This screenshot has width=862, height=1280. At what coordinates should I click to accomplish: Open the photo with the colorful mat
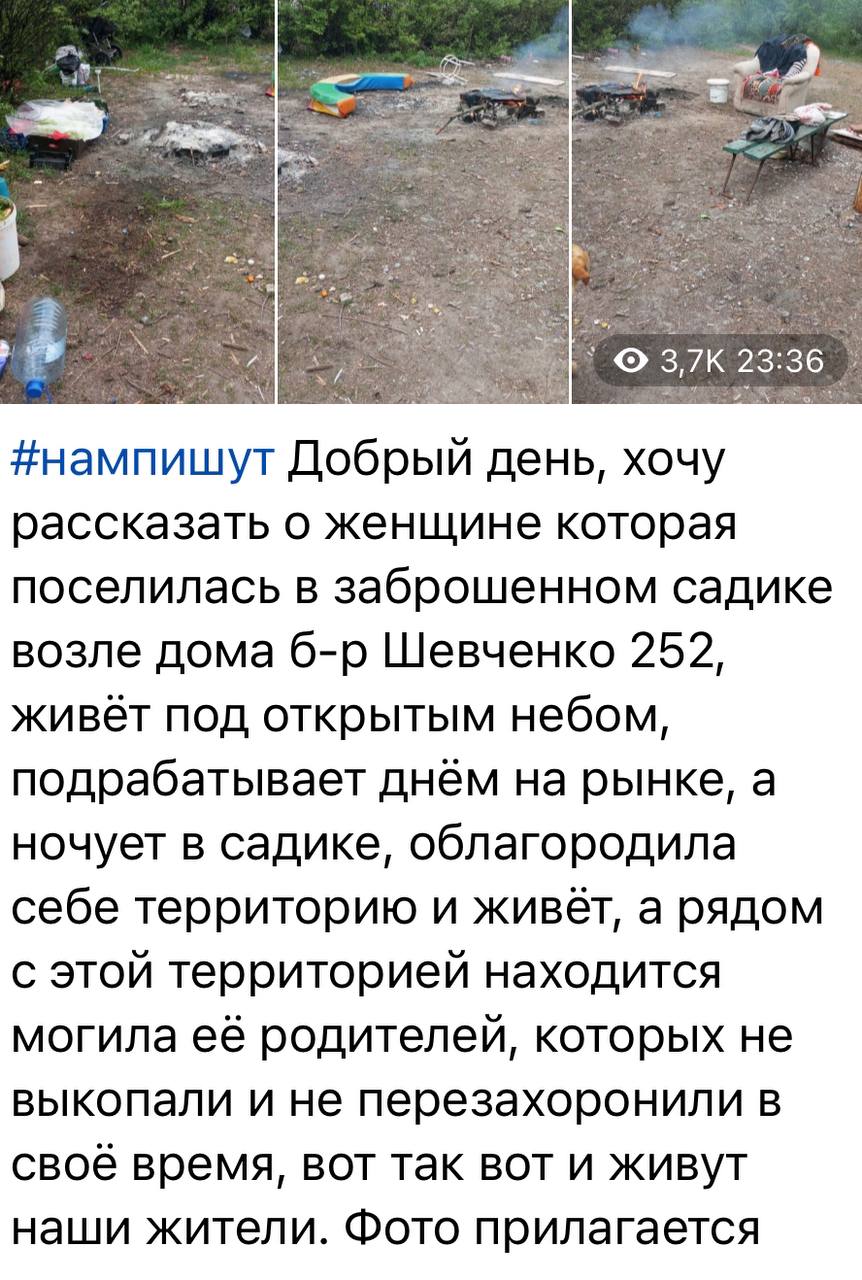click(x=422, y=200)
